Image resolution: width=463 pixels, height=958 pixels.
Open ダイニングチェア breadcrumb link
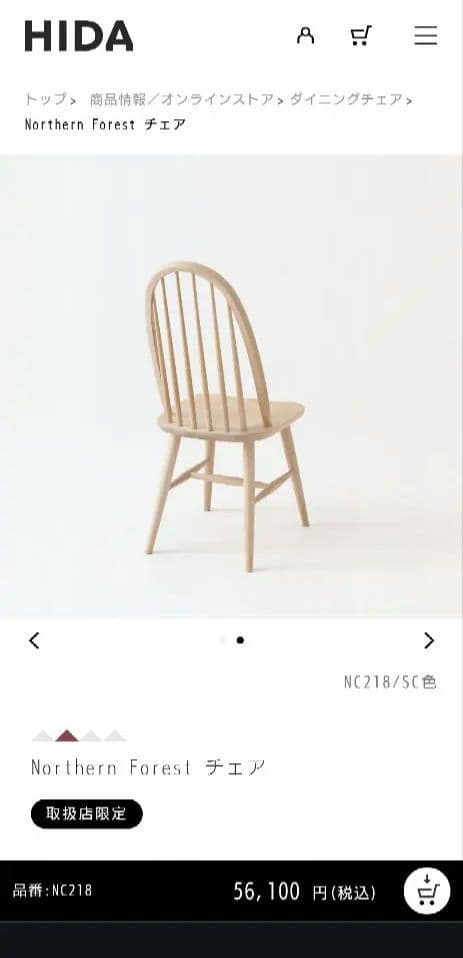click(x=346, y=99)
